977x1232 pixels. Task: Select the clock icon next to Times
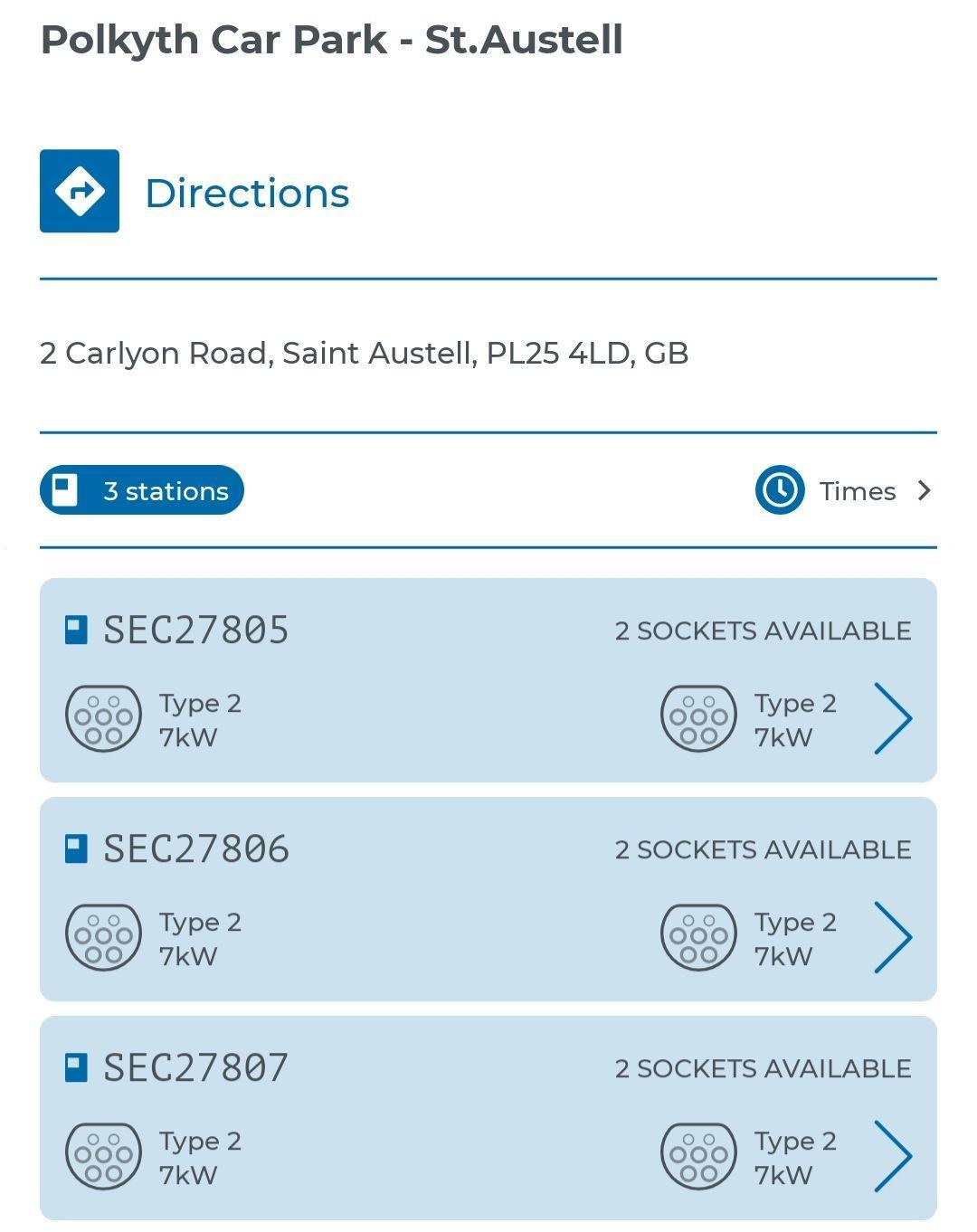780,490
